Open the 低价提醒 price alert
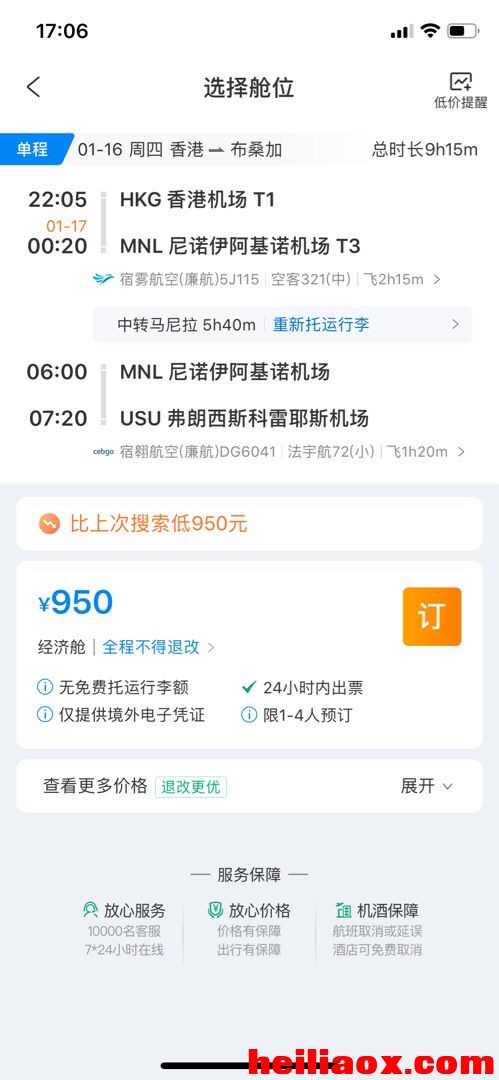The image size is (499, 1080). [460, 90]
